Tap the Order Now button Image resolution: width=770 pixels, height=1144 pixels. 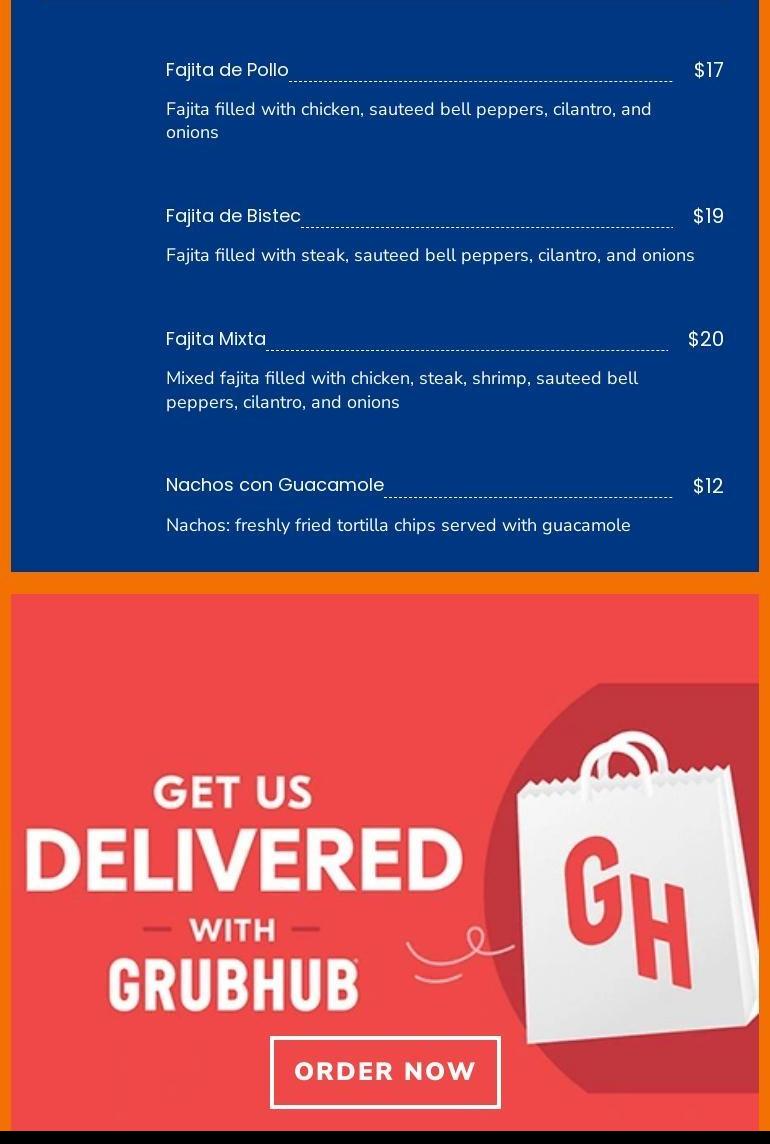click(385, 1072)
